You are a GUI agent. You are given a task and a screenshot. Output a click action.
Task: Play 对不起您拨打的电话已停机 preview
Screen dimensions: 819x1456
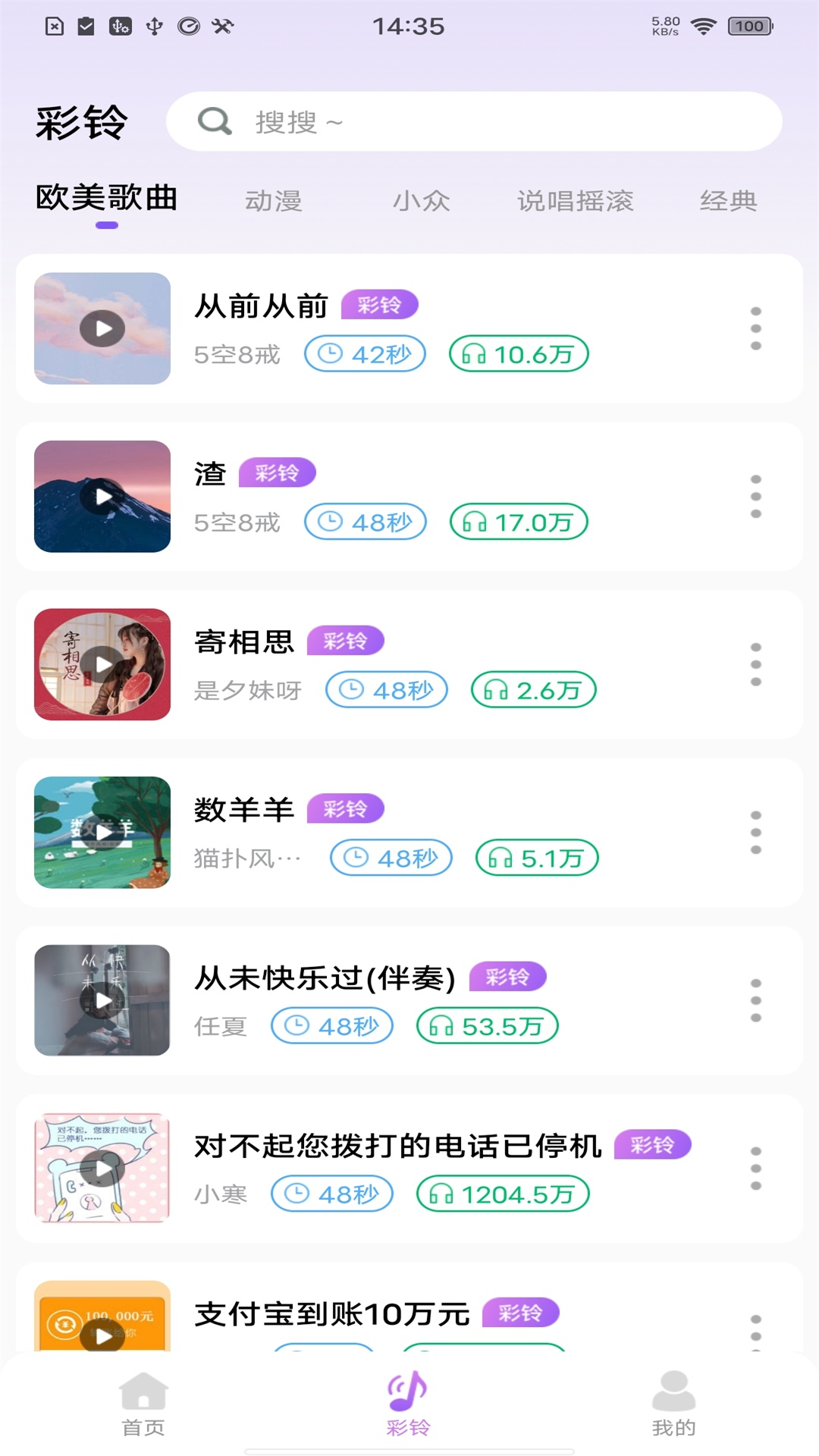pos(102,1169)
